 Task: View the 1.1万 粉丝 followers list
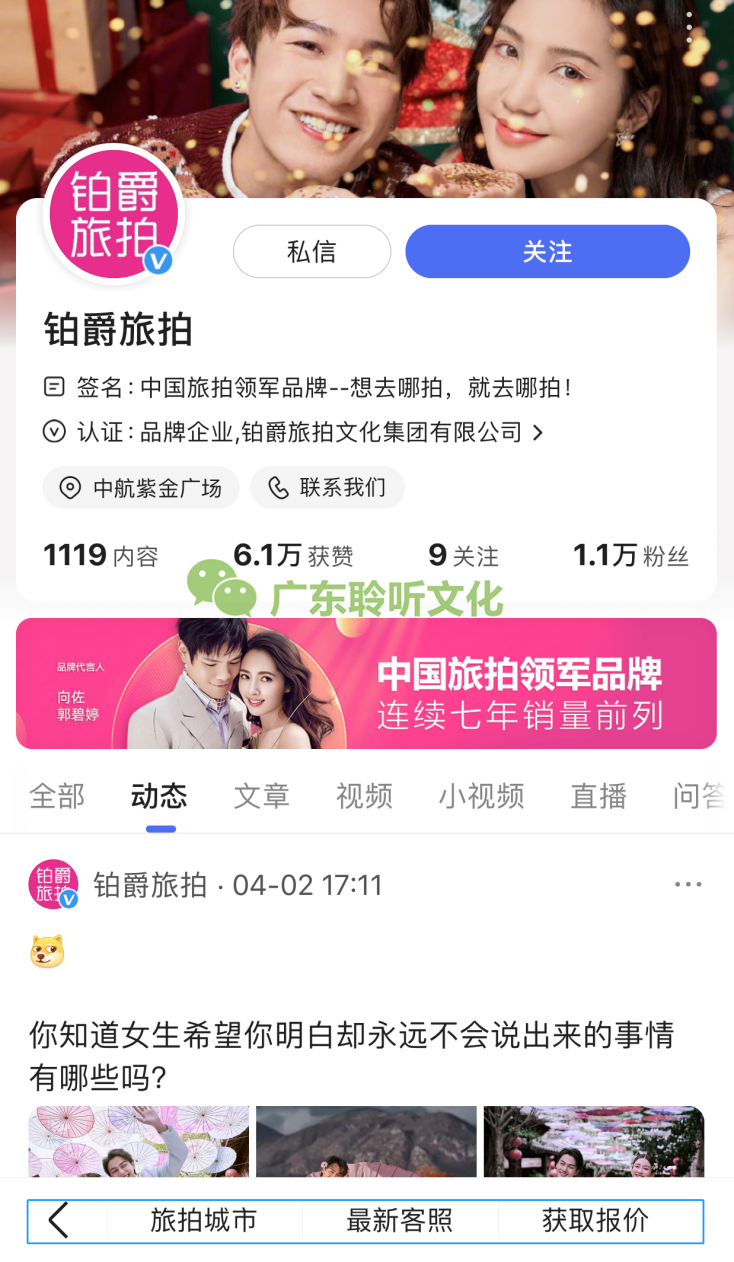coord(630,556)
